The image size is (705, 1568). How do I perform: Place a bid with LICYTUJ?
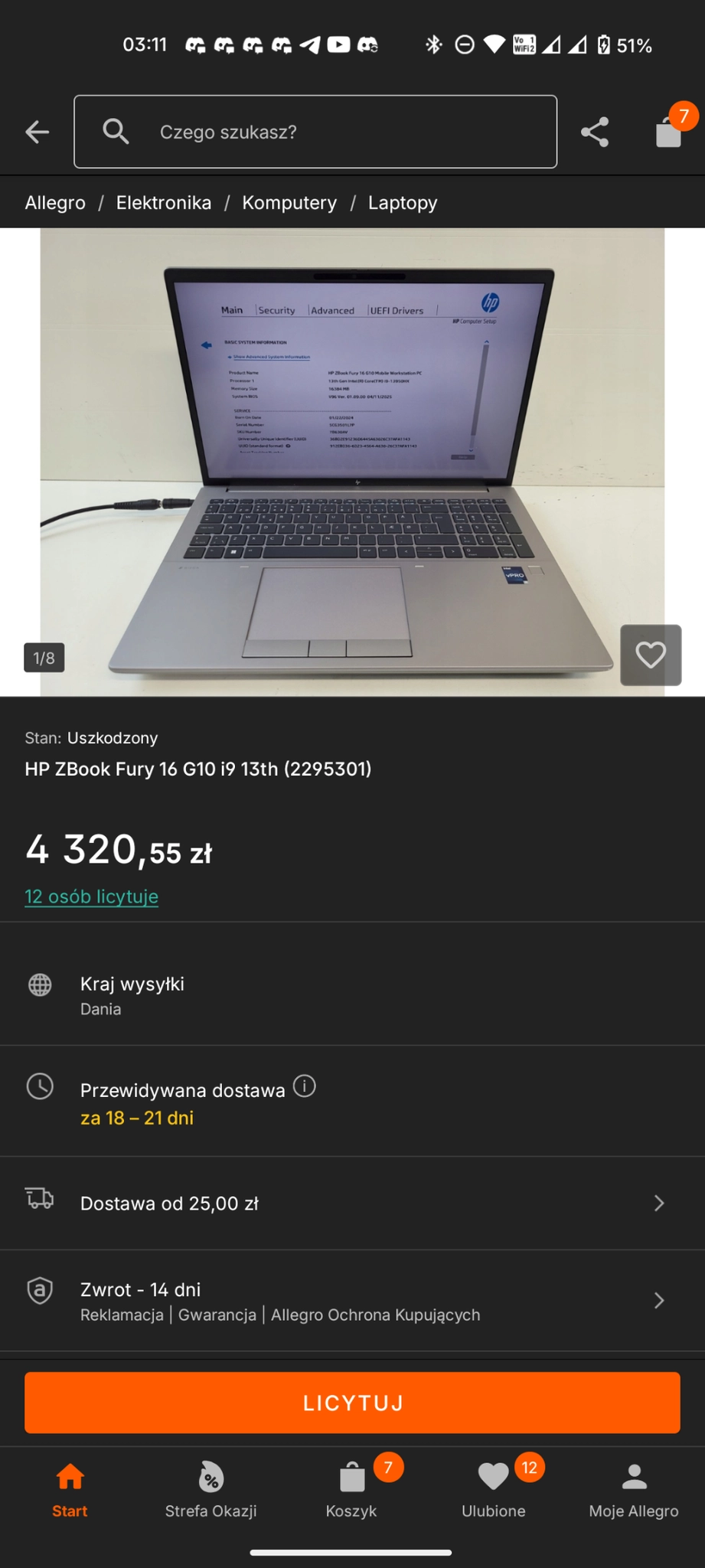[352, 1403]
